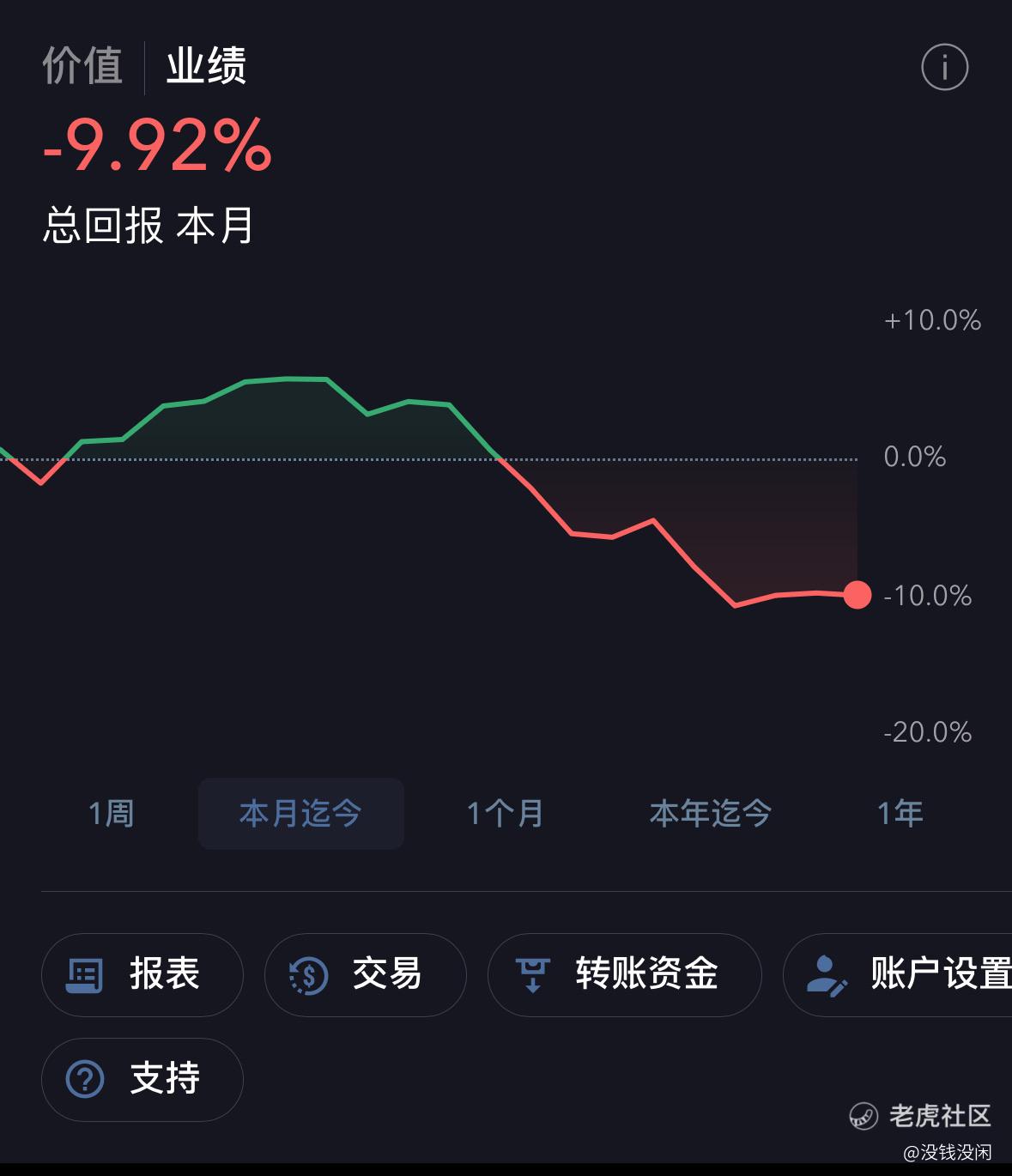Open the 交易 button

366,975
